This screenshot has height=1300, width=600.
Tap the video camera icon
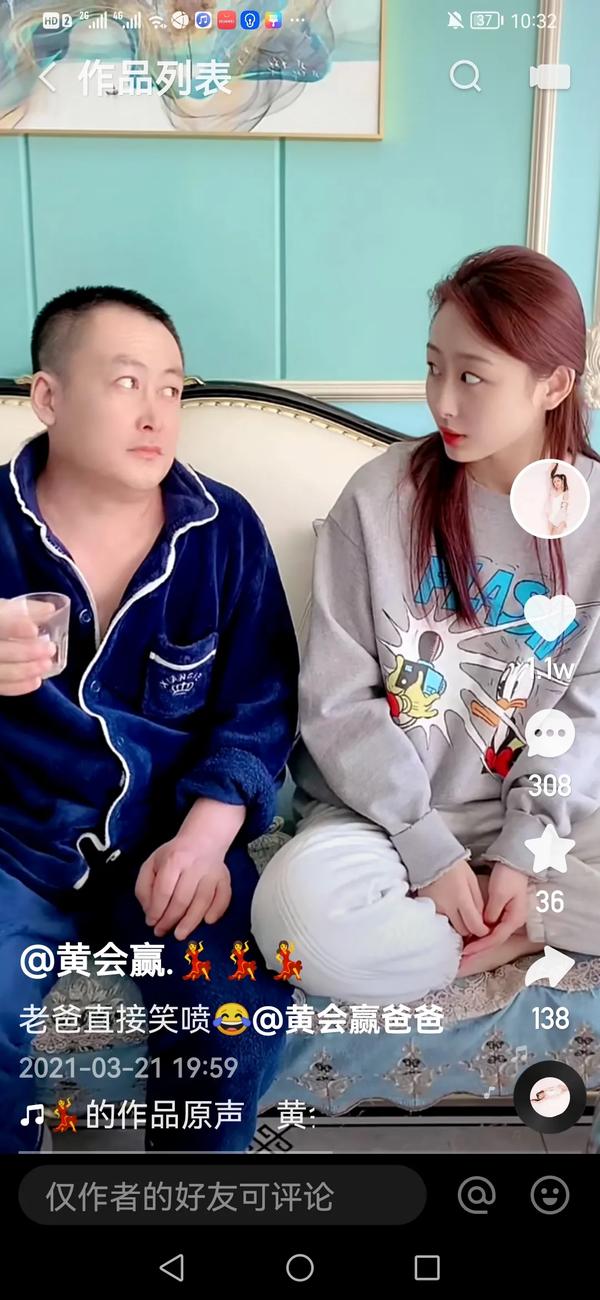(x=550, y=77)
